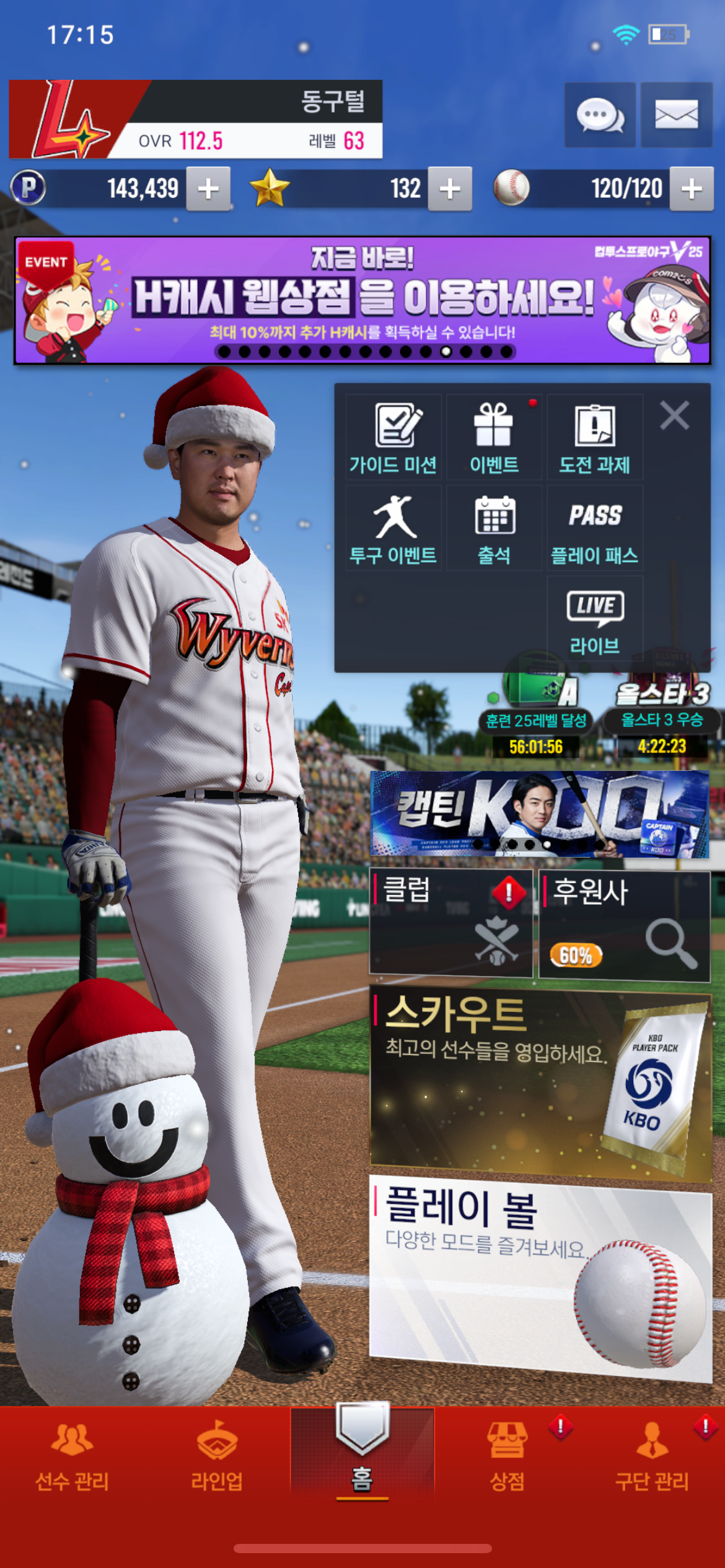The width and height of the screenshot is (725, 1568).
Task: Open 가이드 미션
Action: [x=393, y=438]
